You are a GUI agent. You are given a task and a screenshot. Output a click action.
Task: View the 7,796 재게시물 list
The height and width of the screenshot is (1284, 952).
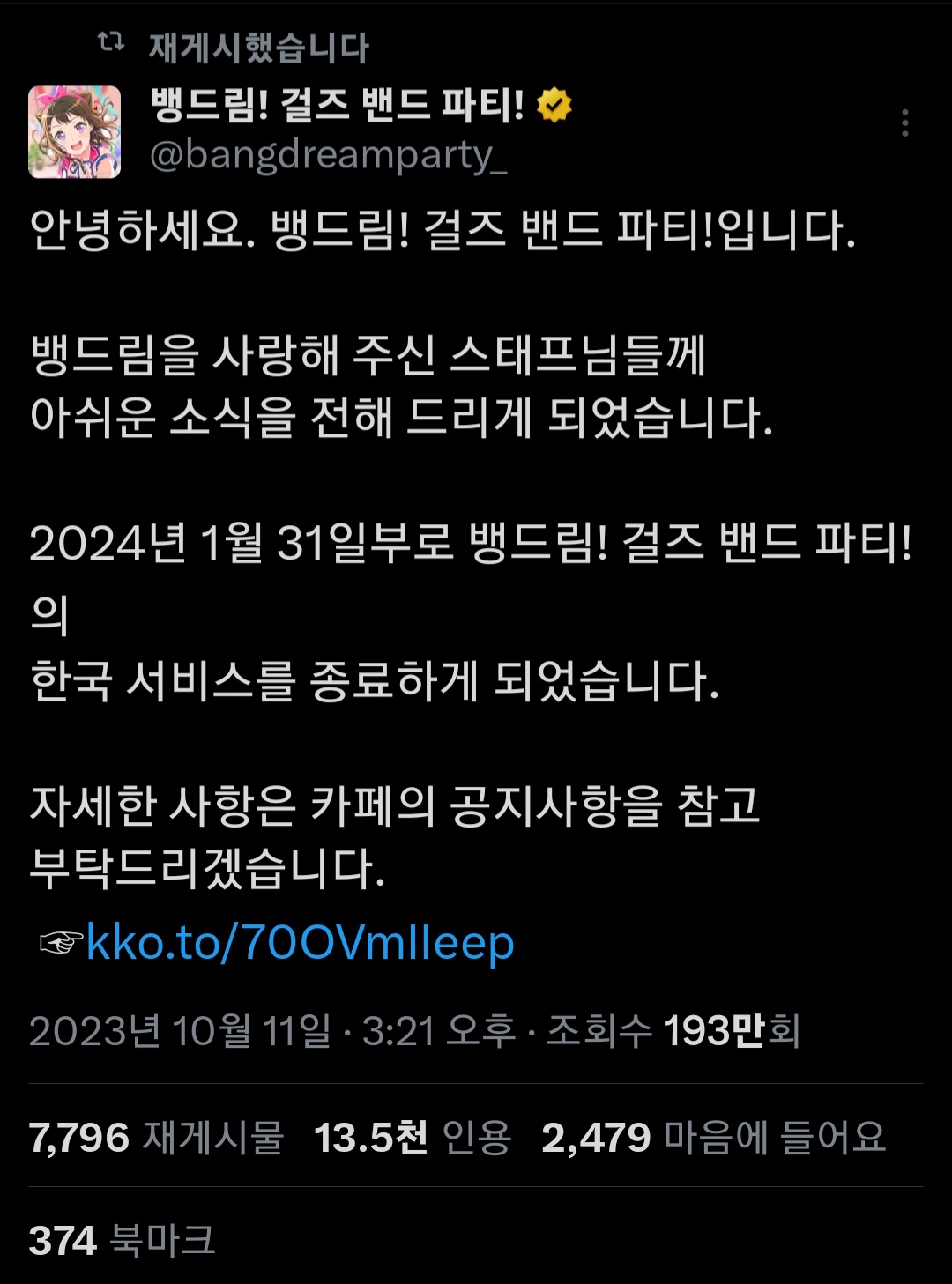point(156,1138)
